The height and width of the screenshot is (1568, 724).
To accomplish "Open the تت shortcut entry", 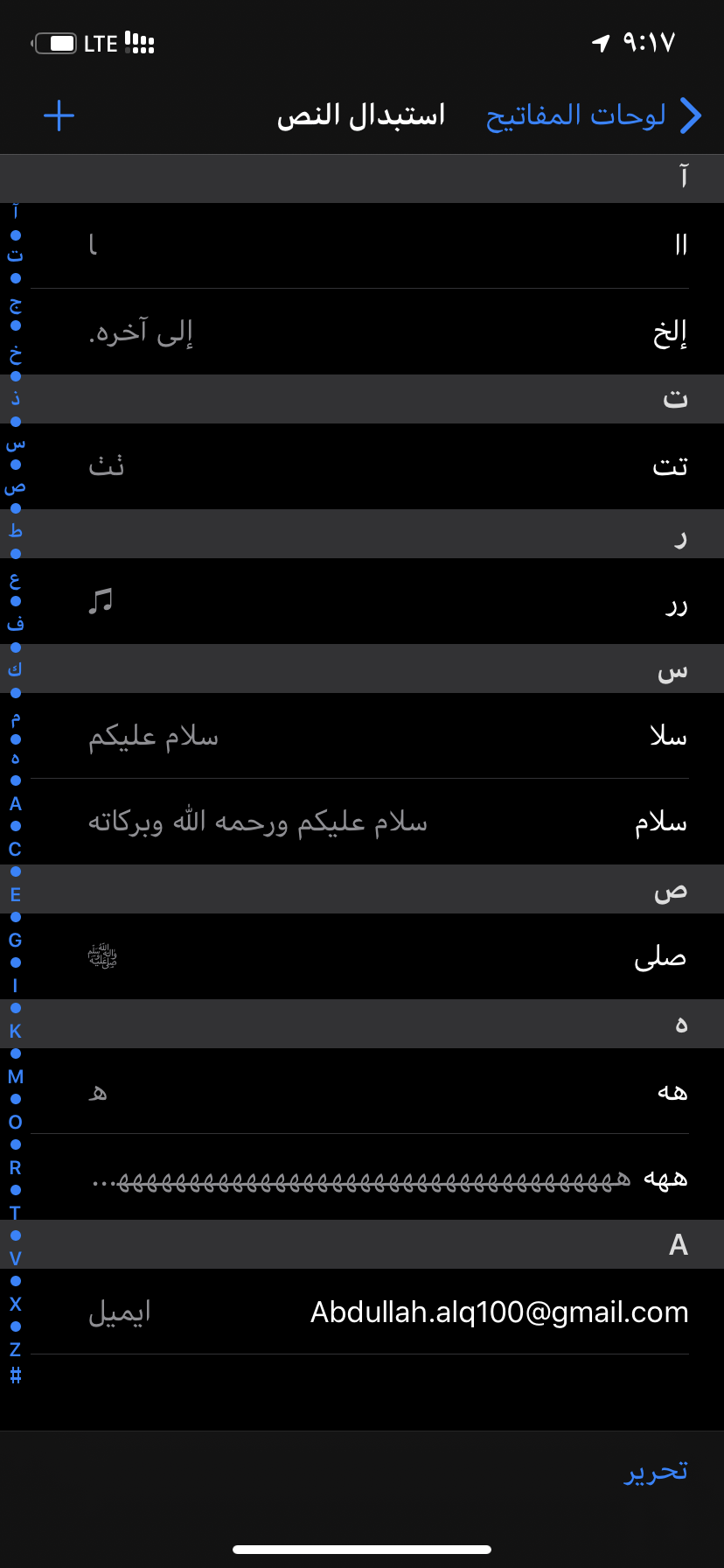I will (362, 466).
